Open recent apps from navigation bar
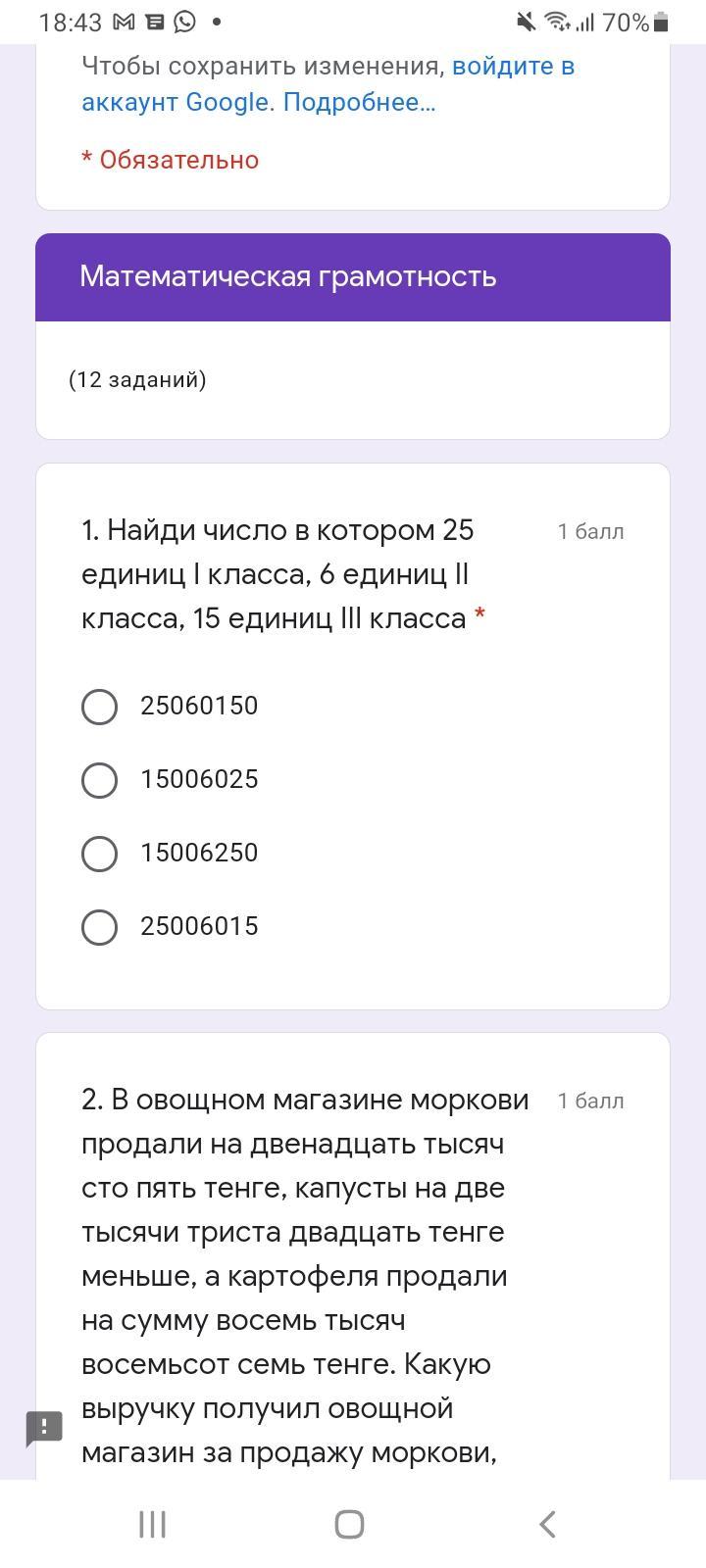The height and width of the screenshot is (1568, 706). [153, 1524]
